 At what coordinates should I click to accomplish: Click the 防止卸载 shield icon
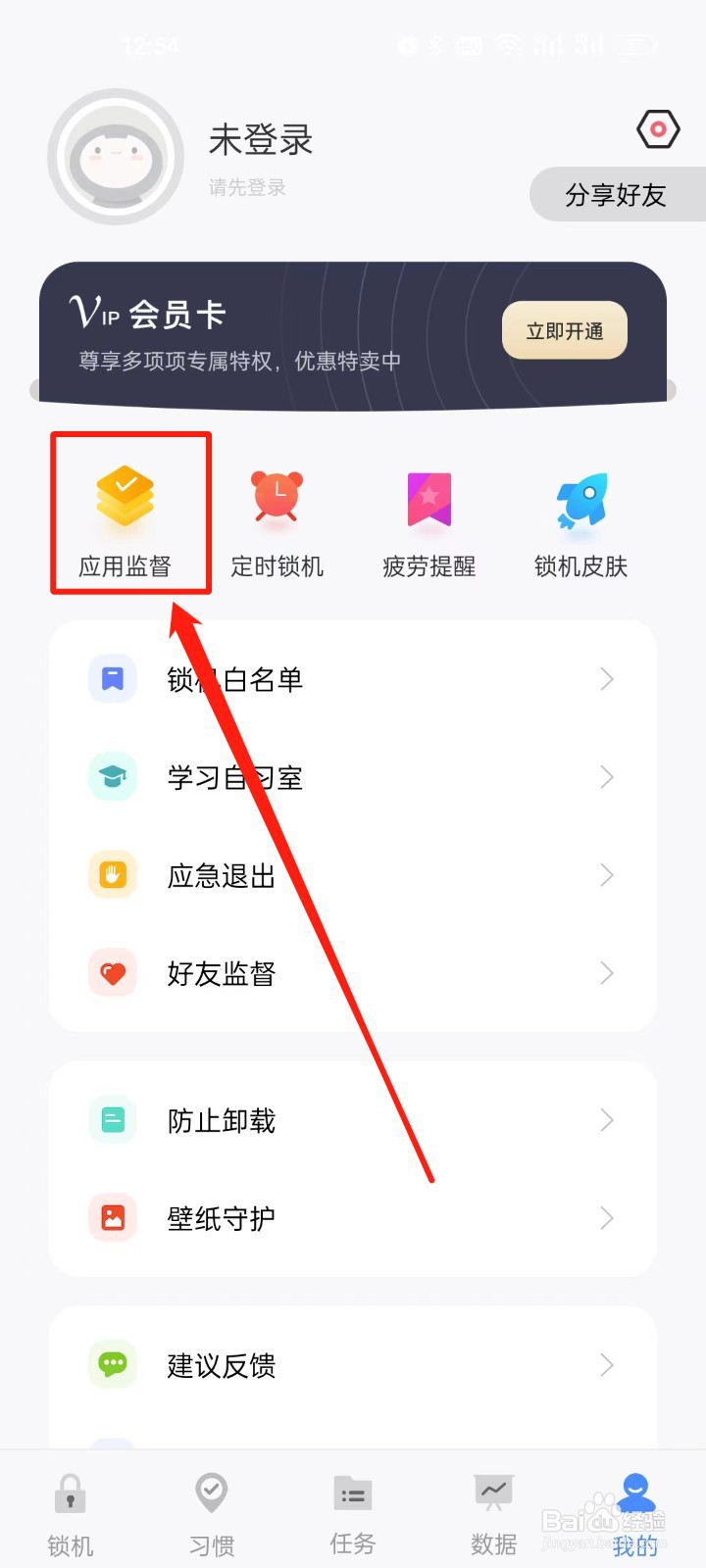(x=112, y=1120)
